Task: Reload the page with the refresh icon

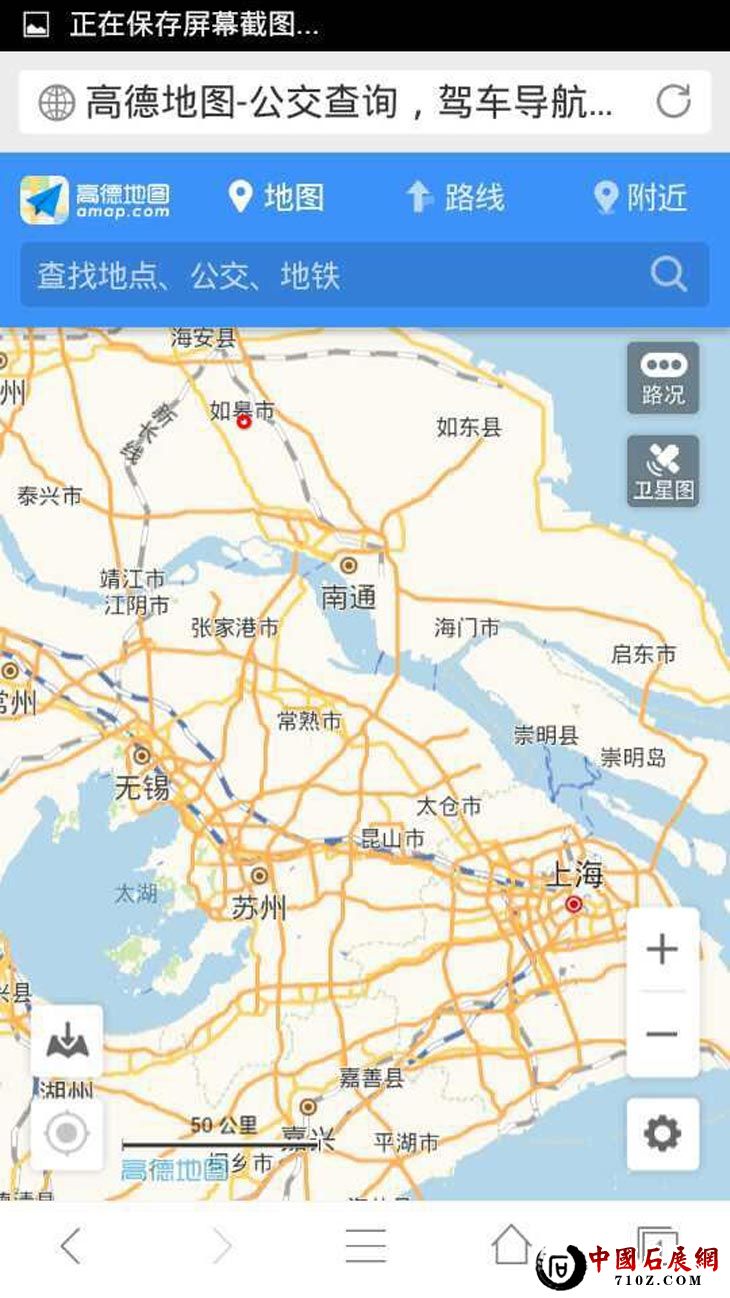Action: pos(673,101)
